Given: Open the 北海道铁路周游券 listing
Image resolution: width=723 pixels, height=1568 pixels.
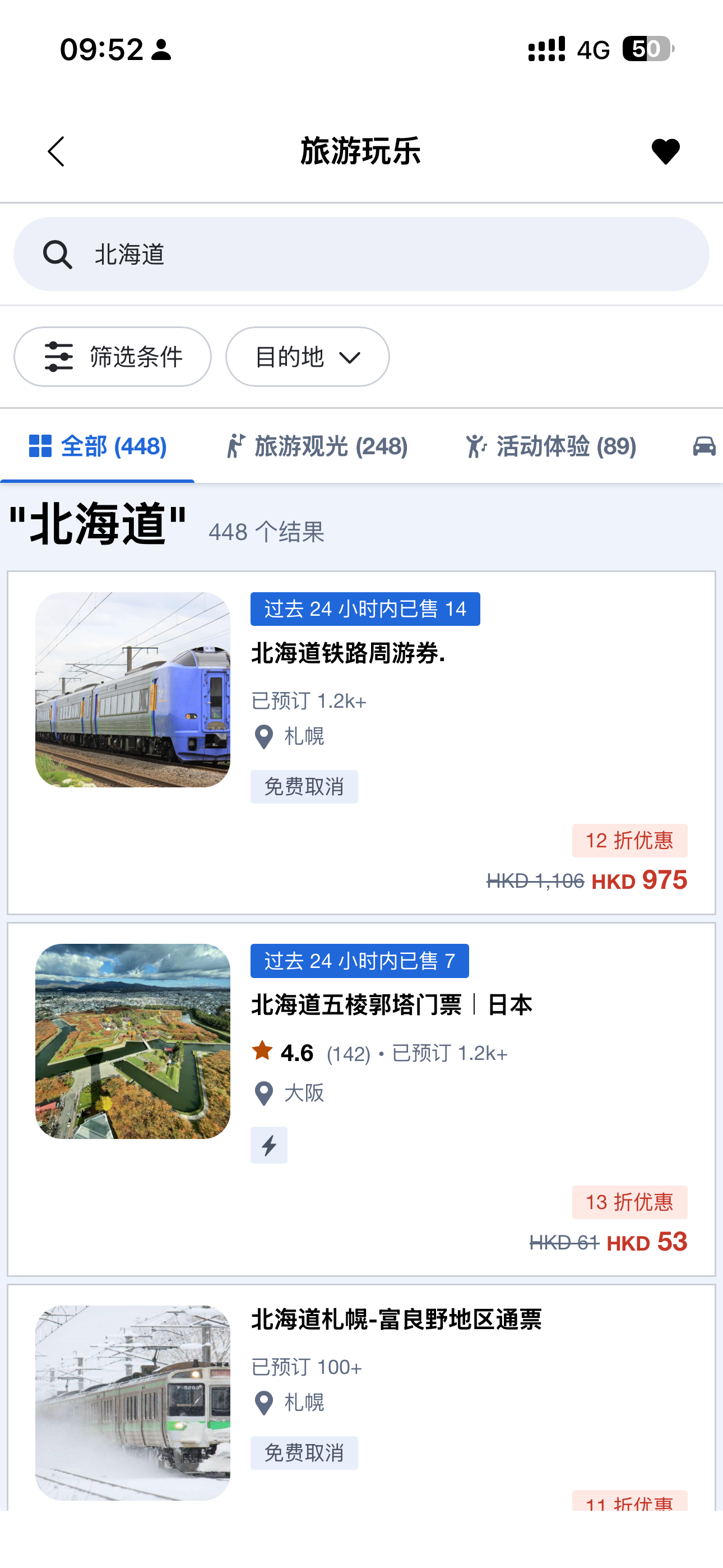Looking at the screenshot, I should [361, 742].
